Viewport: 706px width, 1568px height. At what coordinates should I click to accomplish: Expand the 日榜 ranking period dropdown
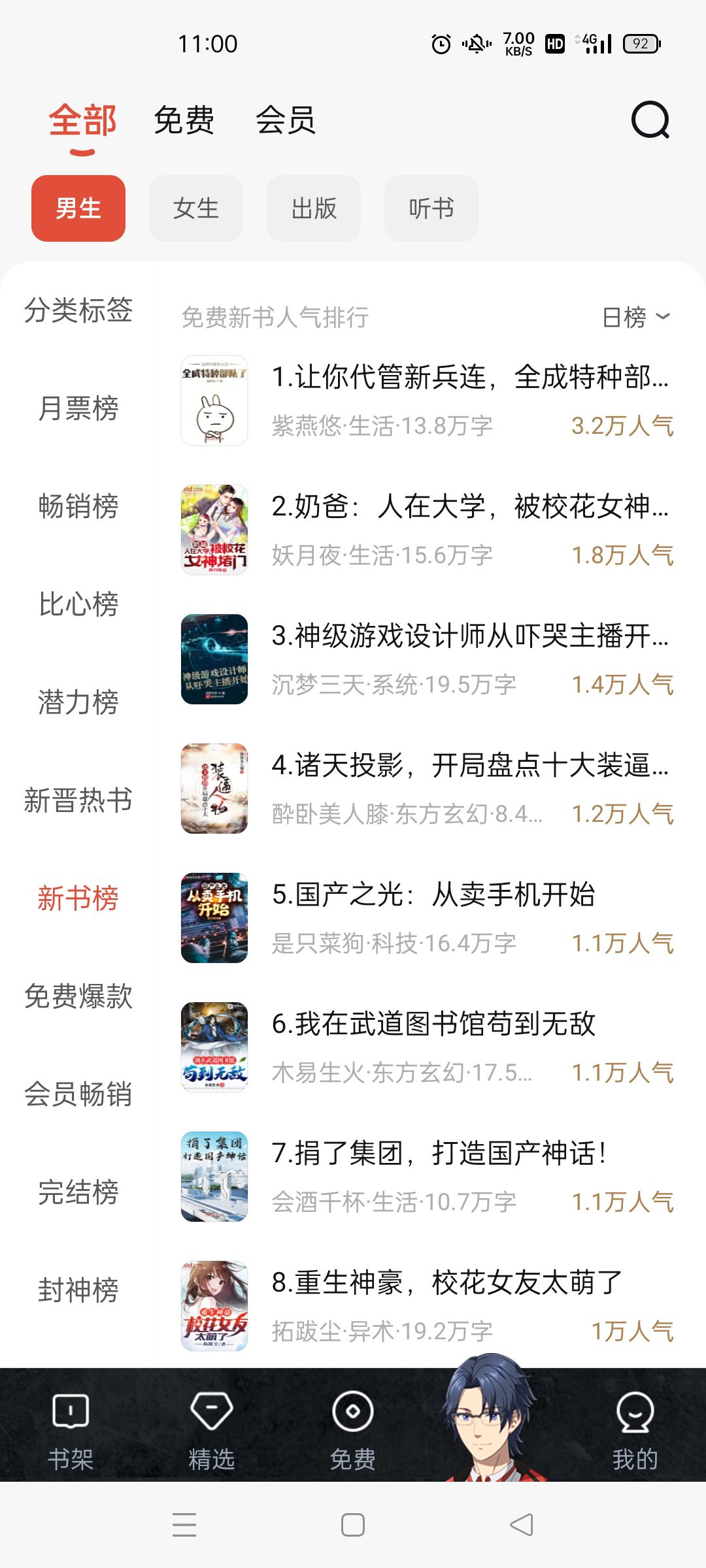click(x=635, y=318)
